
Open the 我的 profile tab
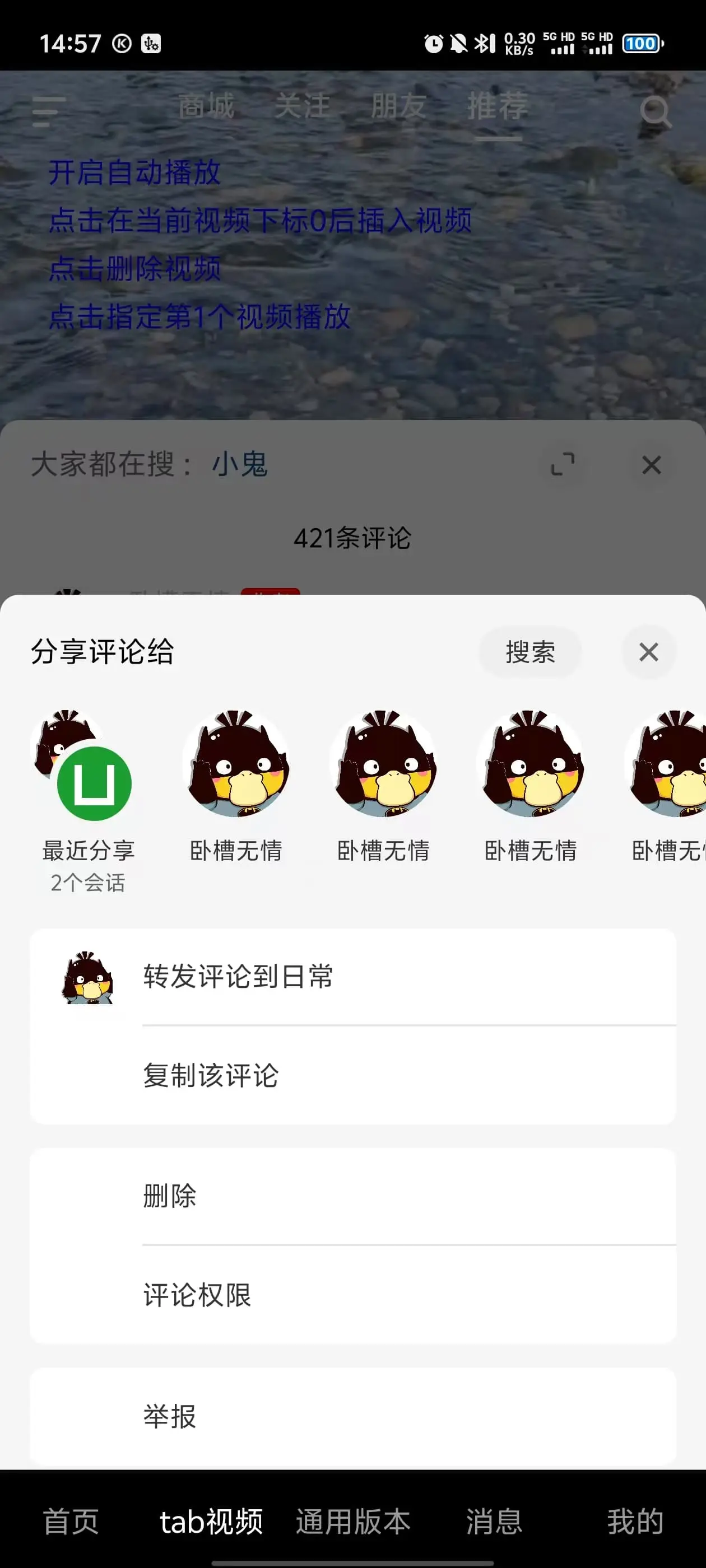[635, 1521]
